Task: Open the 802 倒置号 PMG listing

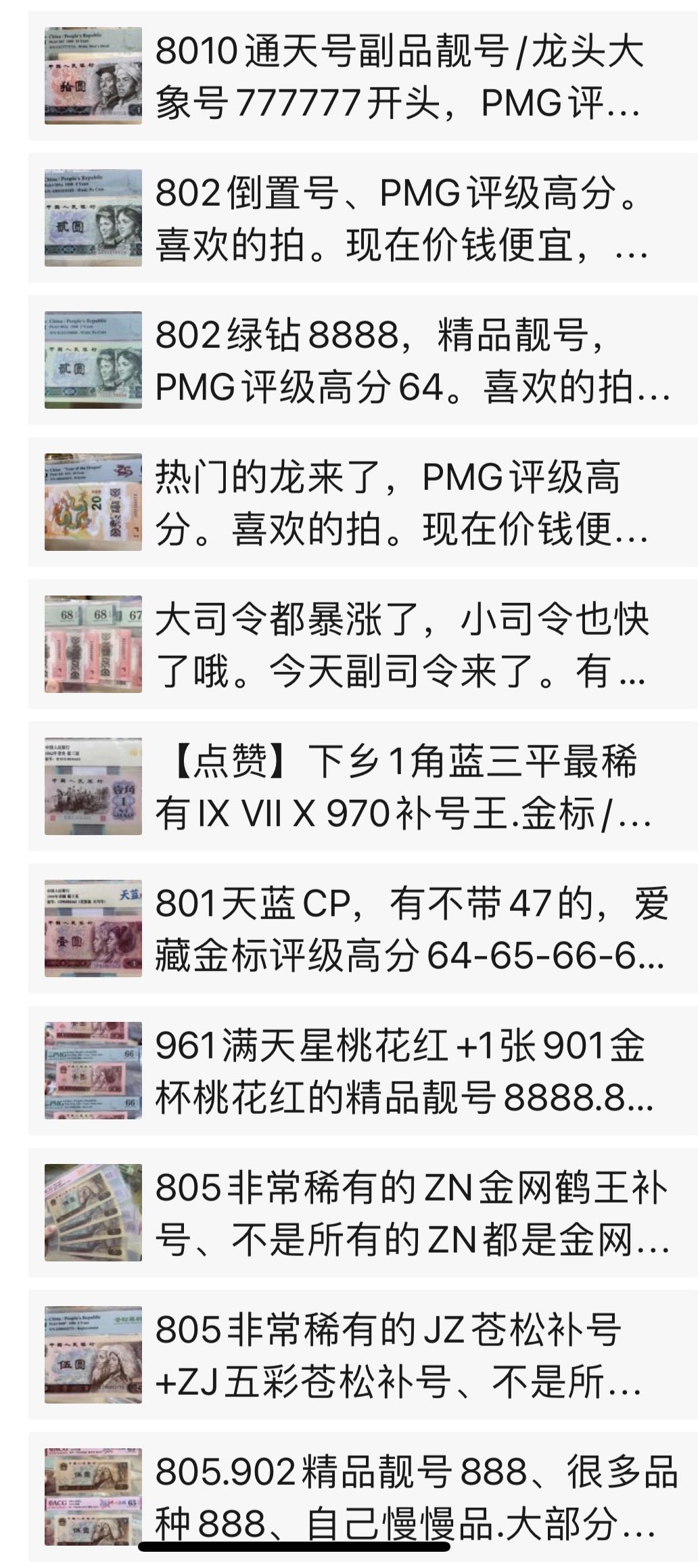Action: tap(398, 219)
